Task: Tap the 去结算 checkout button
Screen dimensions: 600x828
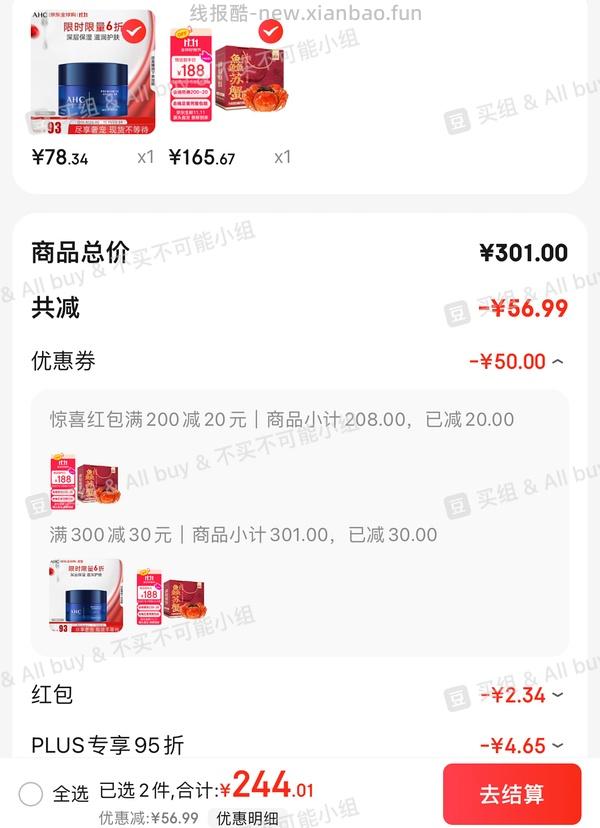Action: click(511, 795)
